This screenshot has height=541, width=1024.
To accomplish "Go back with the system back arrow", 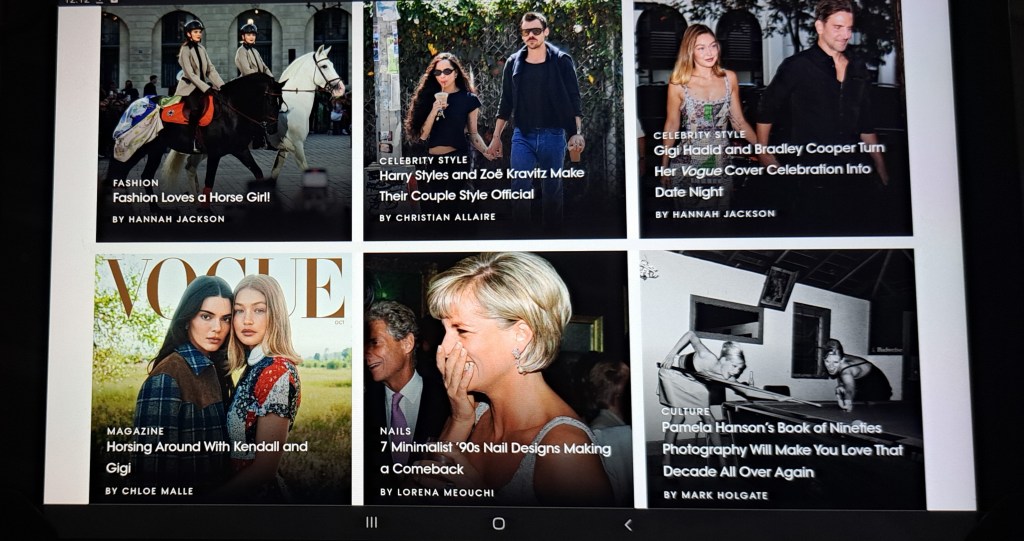I will (628, 524).
